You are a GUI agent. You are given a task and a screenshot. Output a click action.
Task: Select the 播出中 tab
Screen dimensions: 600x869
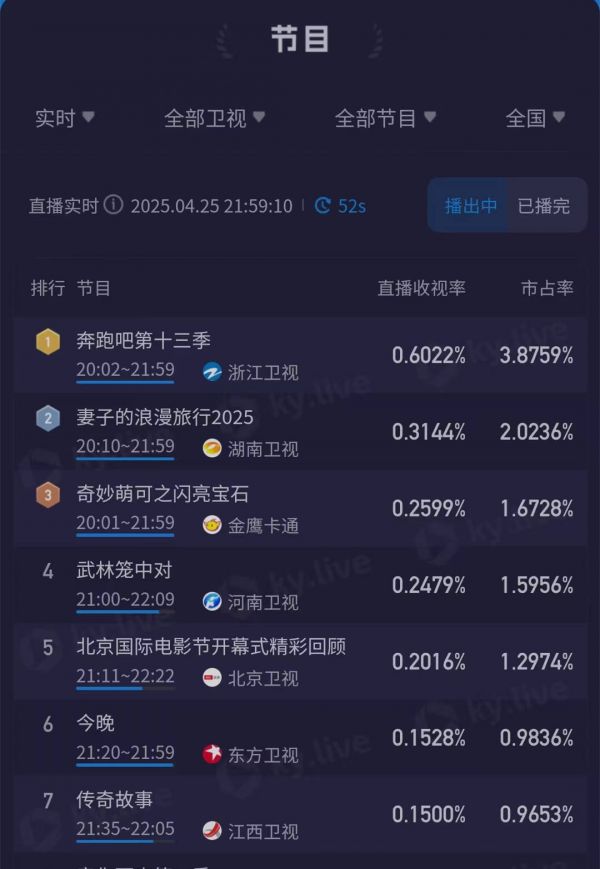tap(470, 206)
